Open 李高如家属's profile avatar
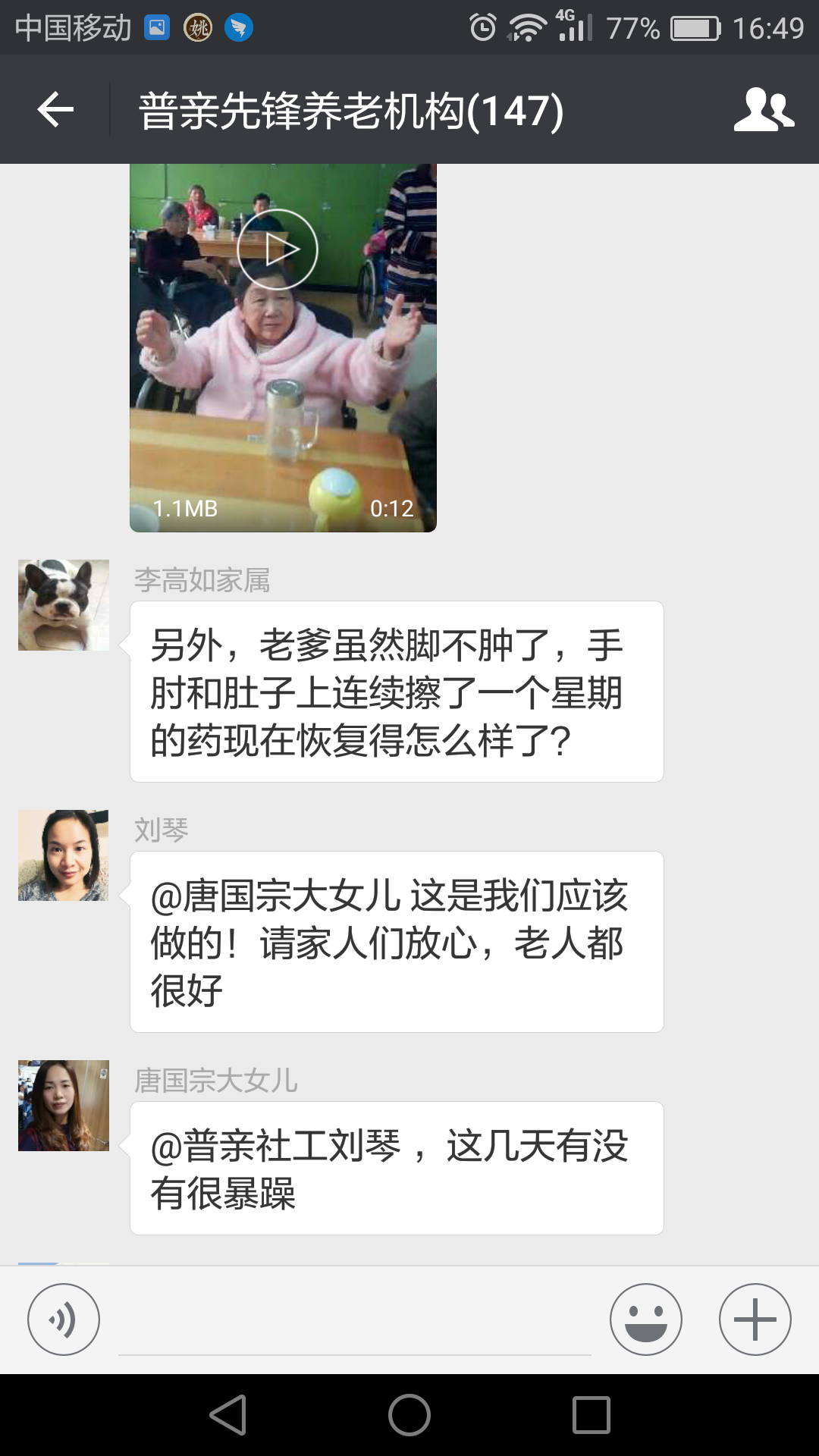Screen dimensions: 819x1456 pos(64,605)
